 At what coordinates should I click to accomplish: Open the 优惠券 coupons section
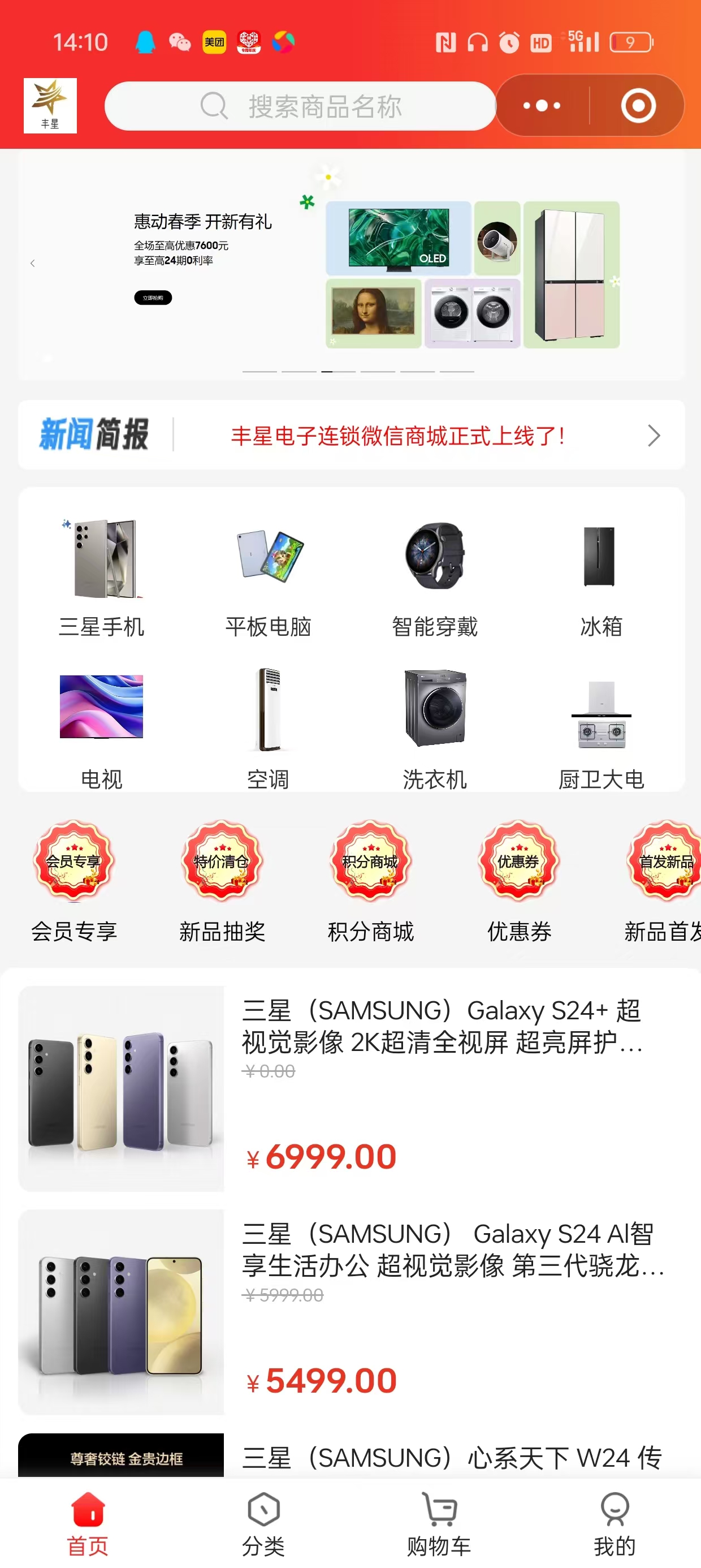pos(519,880)
